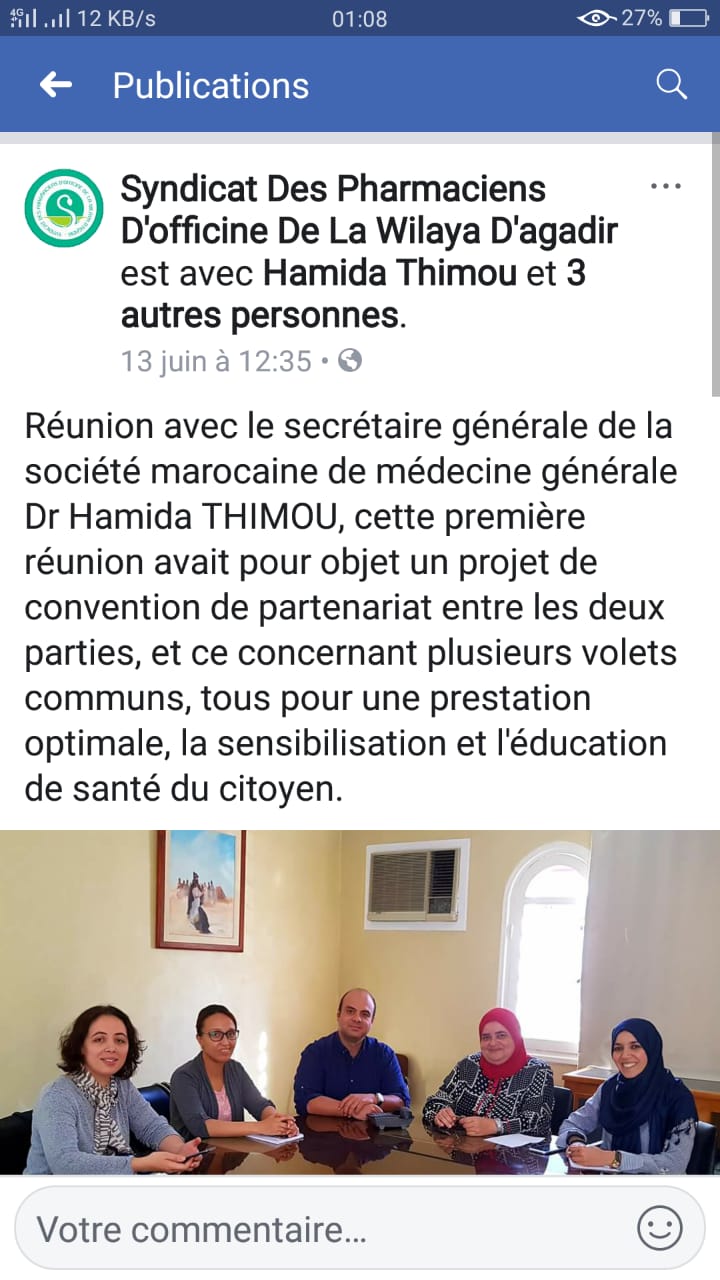Go back from Publications
Screen dimensions: 720x1280
tap(56, 86)
